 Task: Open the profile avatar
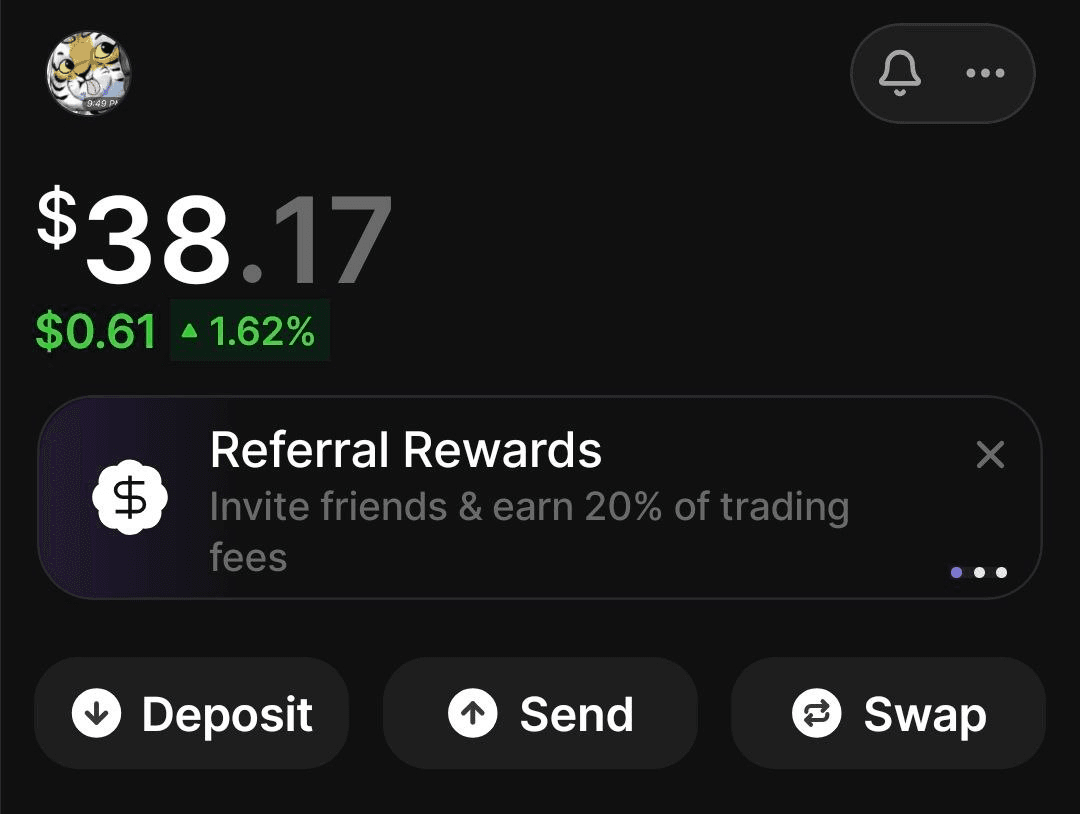point(89,72)
